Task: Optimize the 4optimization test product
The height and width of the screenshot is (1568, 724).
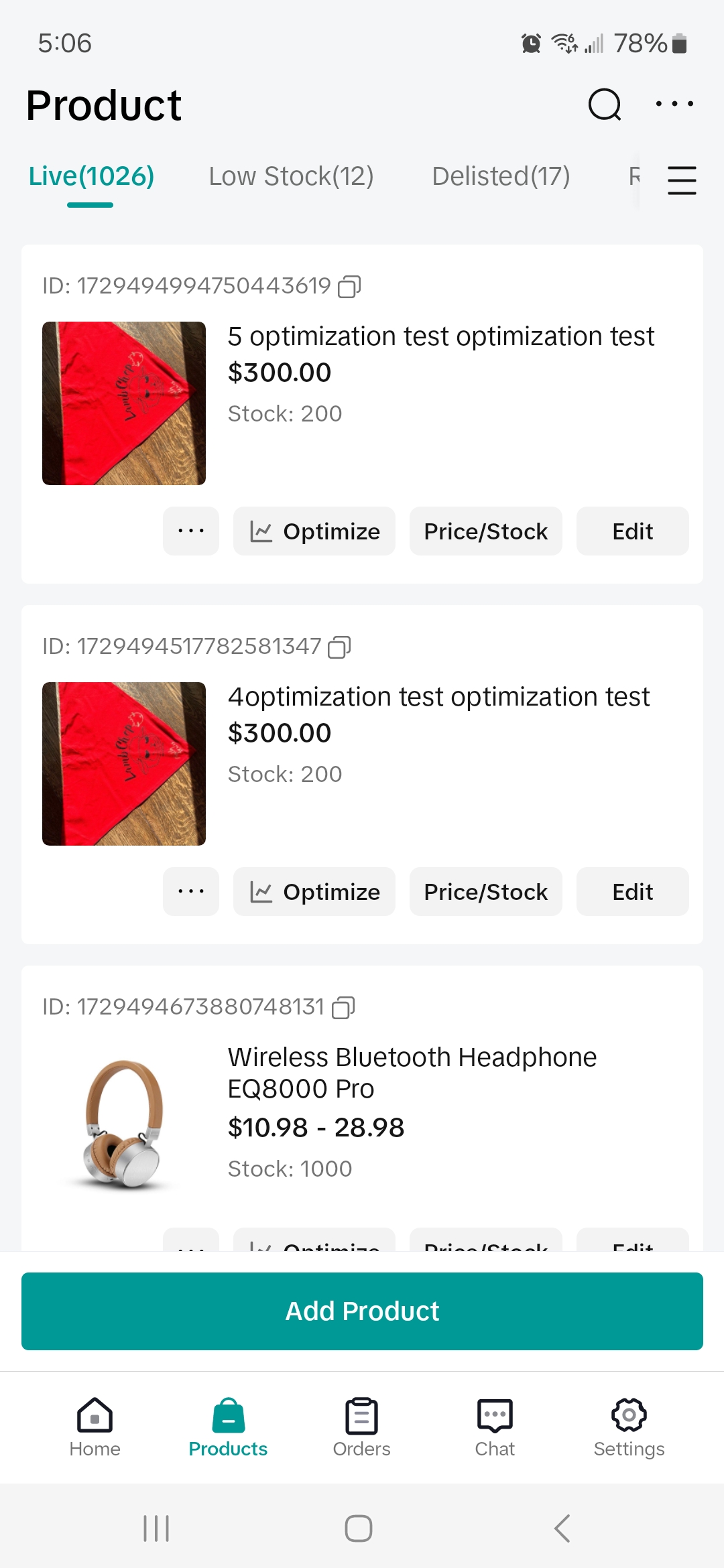Action: (x=314, y=892)
